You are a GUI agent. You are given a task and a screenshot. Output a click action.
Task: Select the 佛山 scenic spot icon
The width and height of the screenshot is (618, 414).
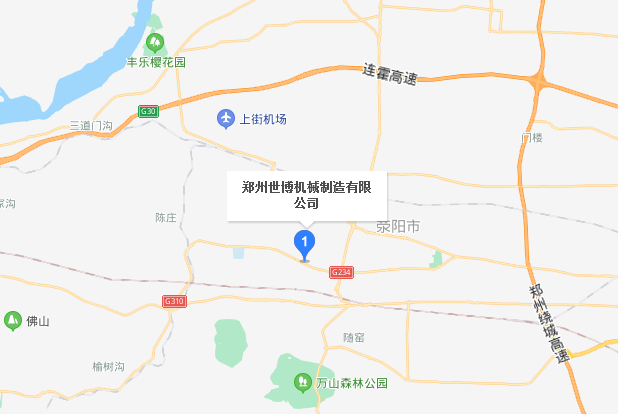13,321
